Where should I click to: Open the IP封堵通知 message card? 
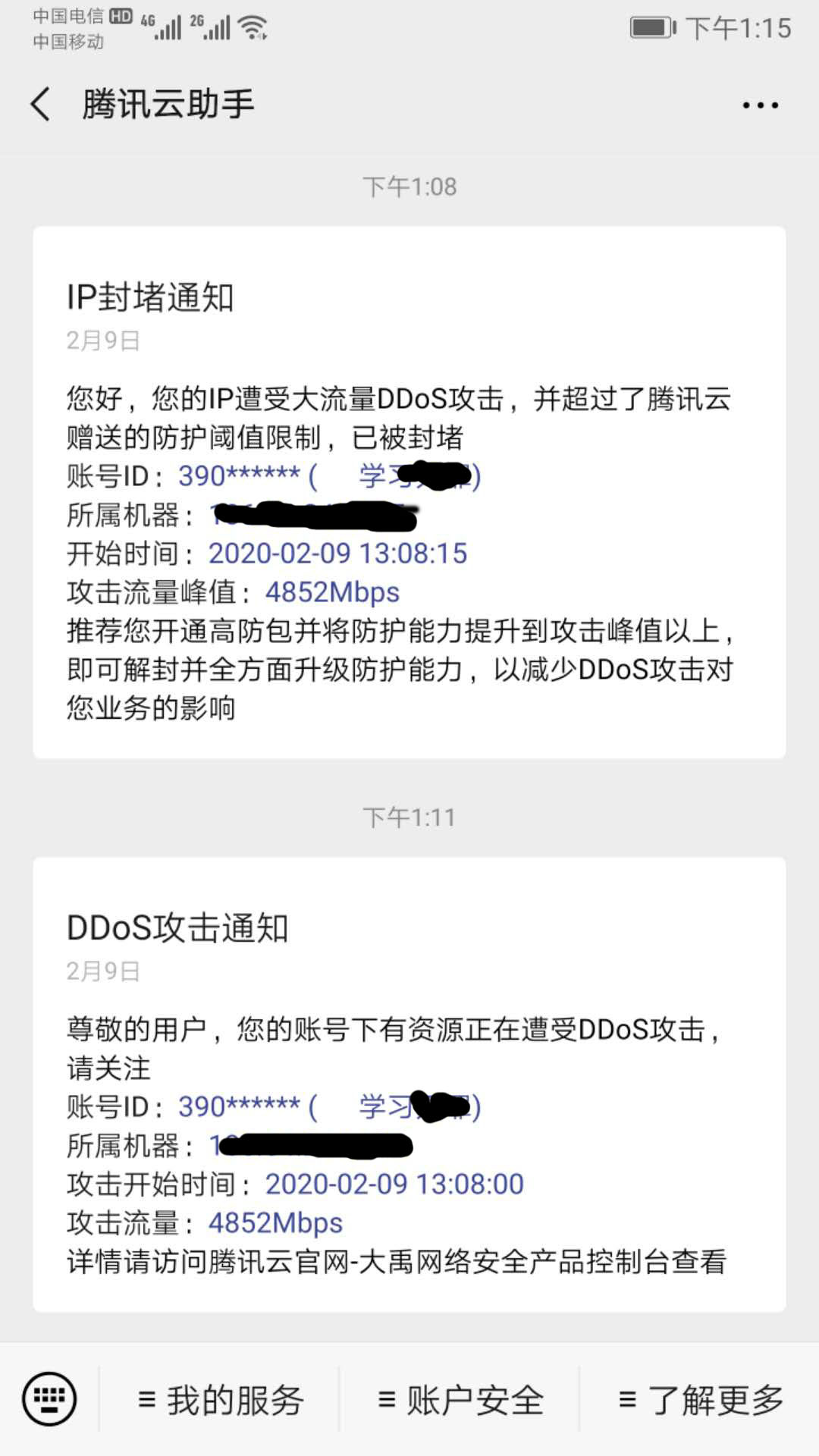click(x=409, y=493)
